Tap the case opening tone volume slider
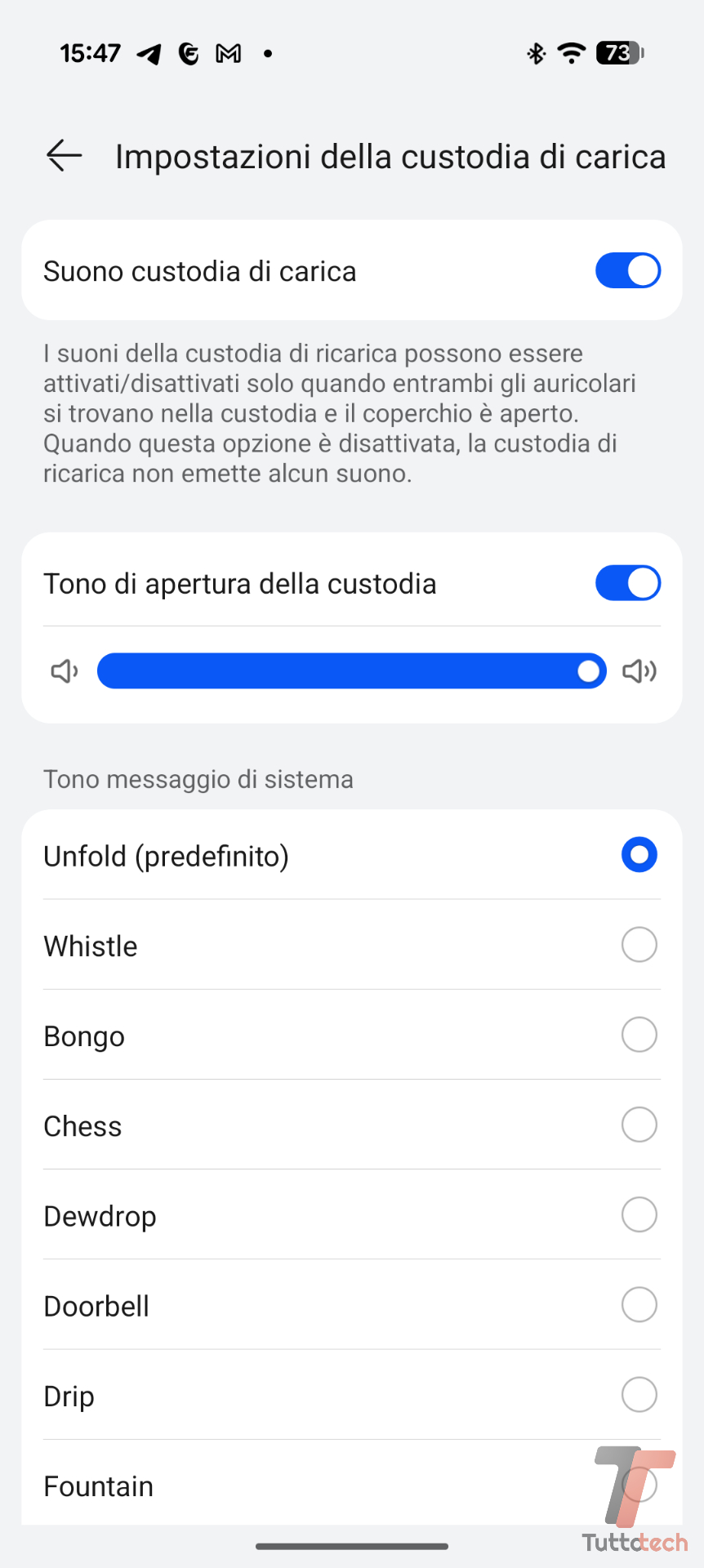Image resolution: width=704 pixels, height=1568 pixels. [351, 671]
